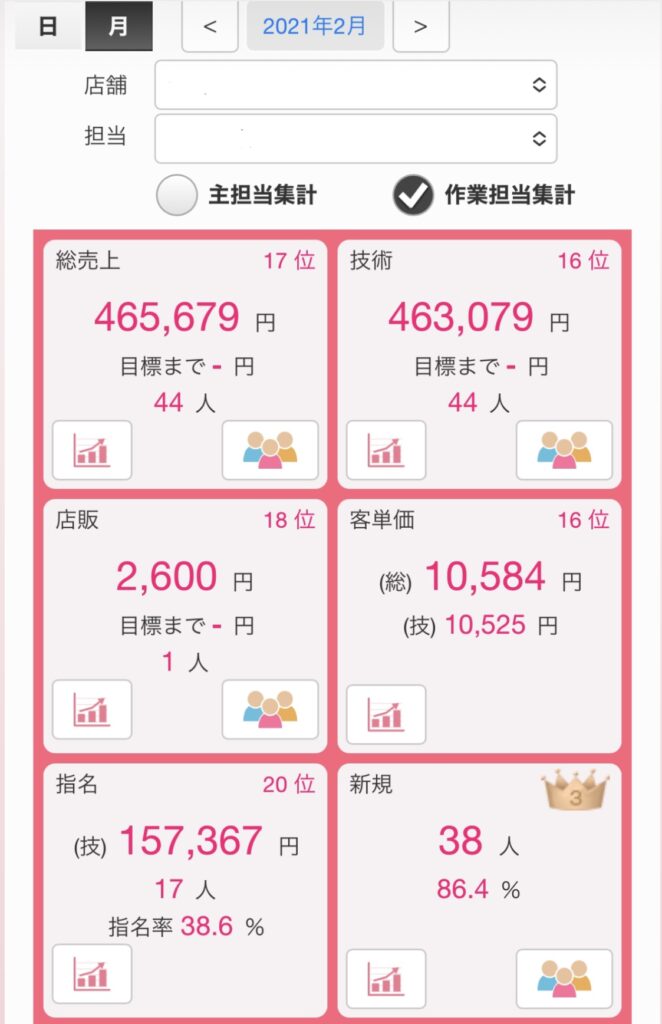The height and width of the screenshot is (1024, 662).
Task: Open the chart for 新規
Action: coord(386,979)
